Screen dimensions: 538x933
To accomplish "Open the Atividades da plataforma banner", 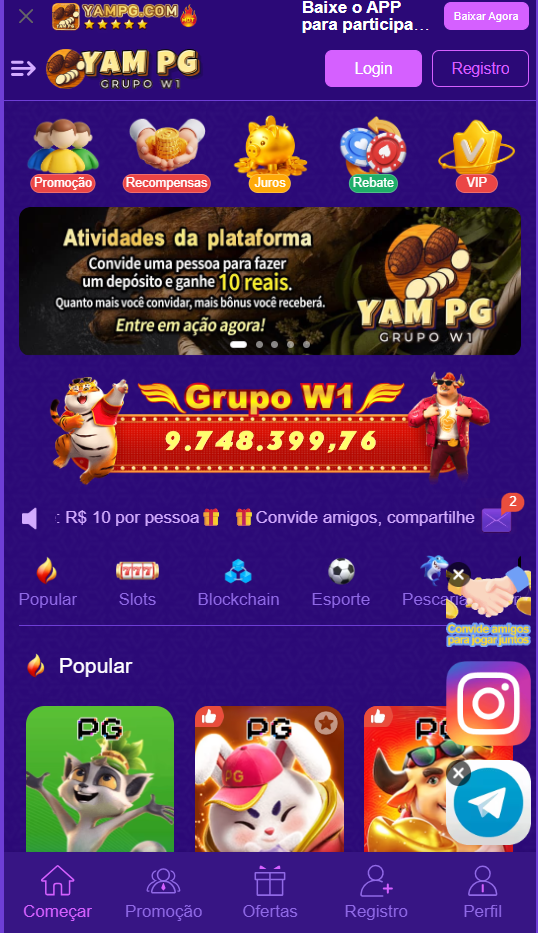I will click(270, 281).
